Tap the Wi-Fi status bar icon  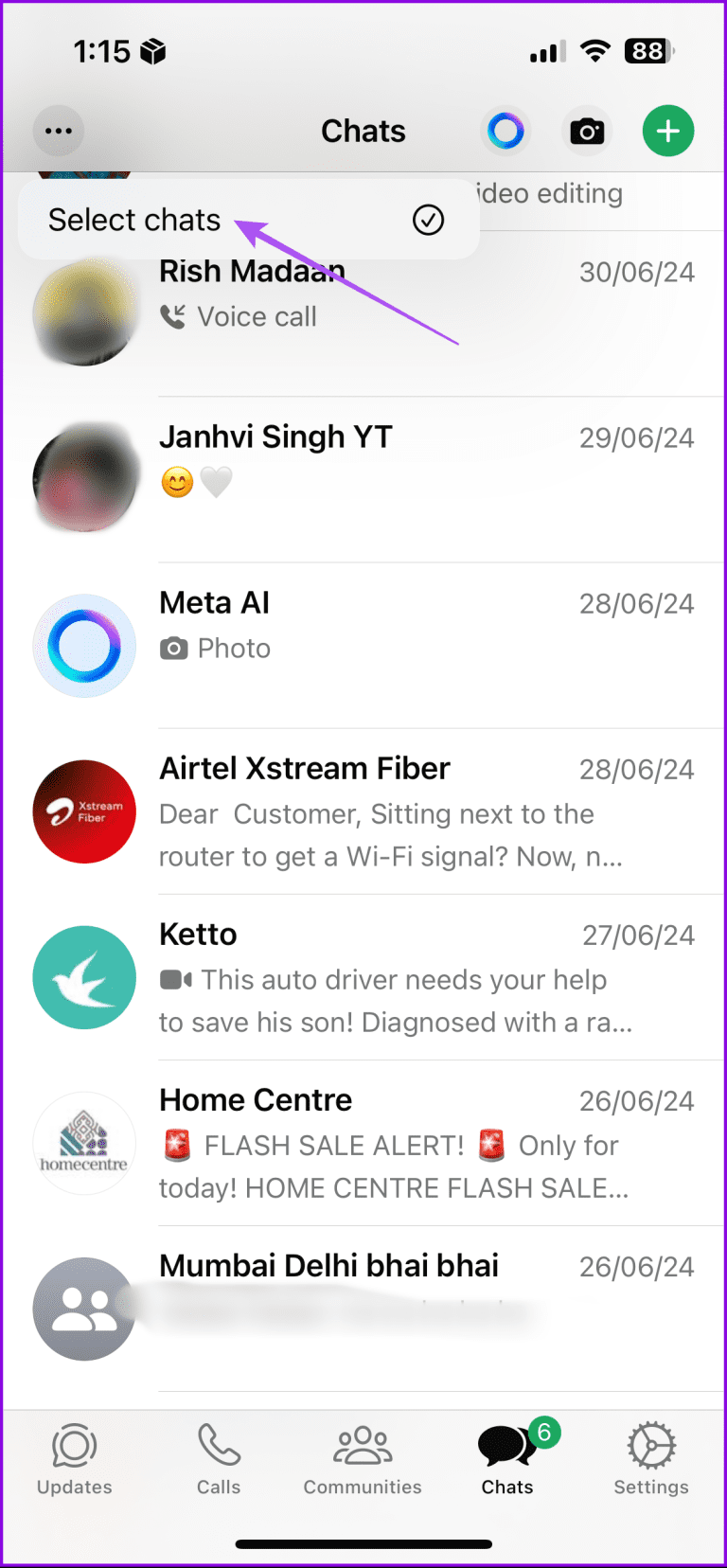pos(595,51)
